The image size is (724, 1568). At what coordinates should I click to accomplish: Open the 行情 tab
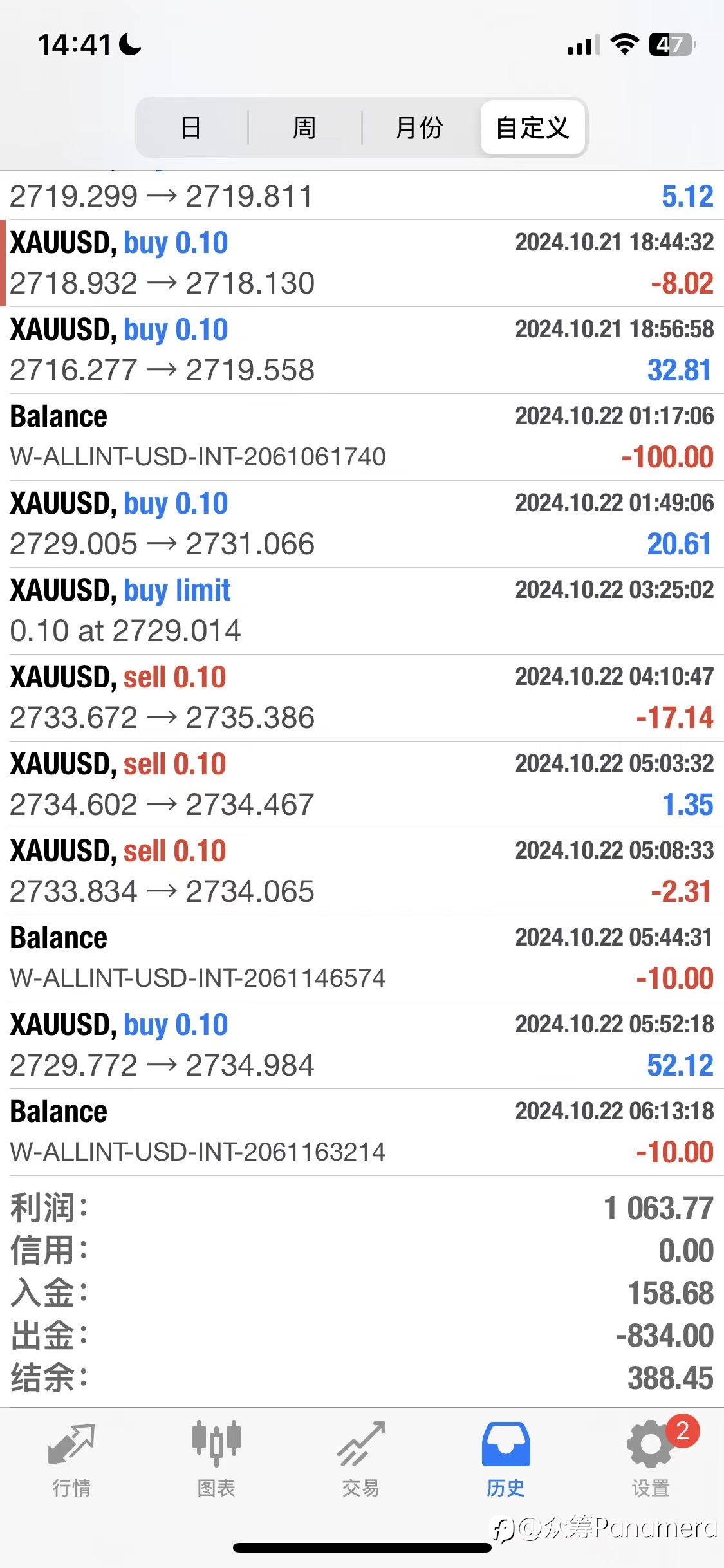(72, 1459)
